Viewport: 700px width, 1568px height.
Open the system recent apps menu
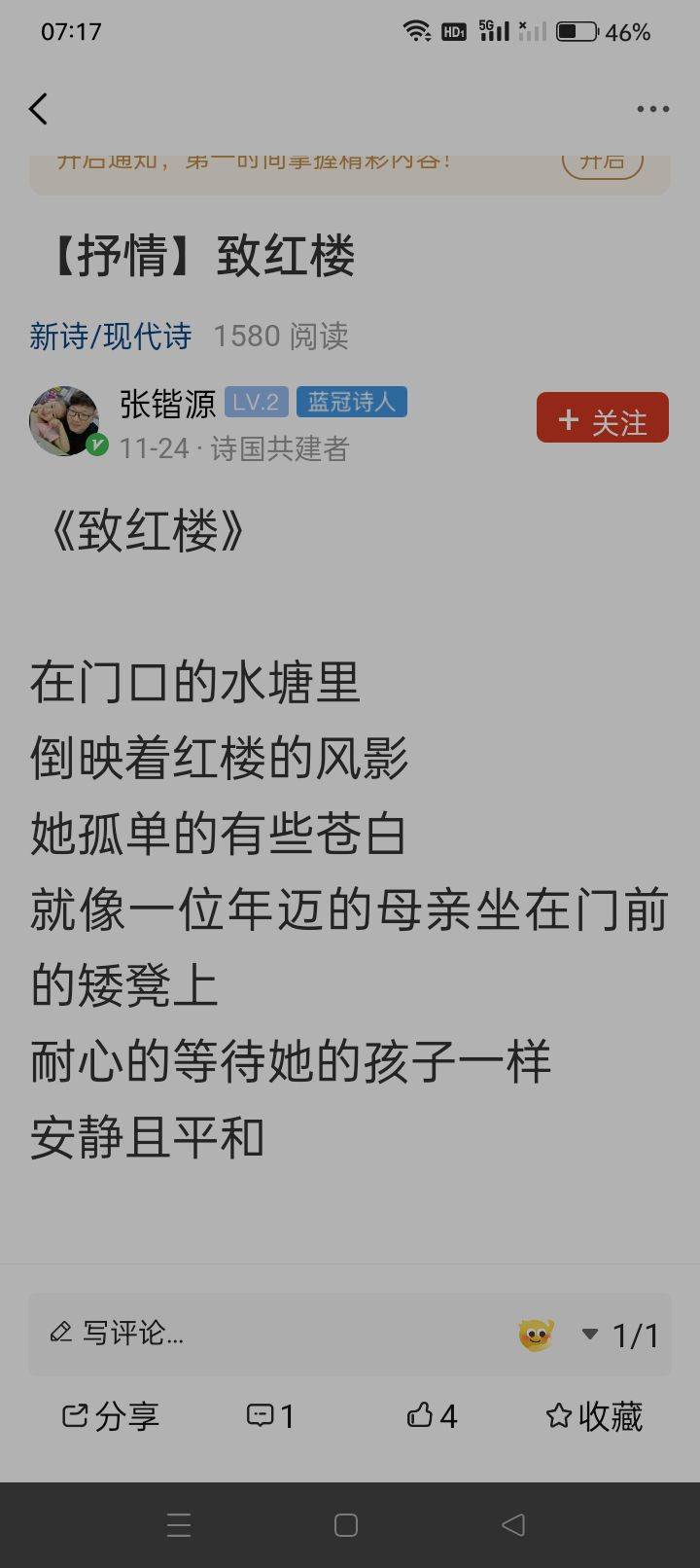coord(179,1525)
